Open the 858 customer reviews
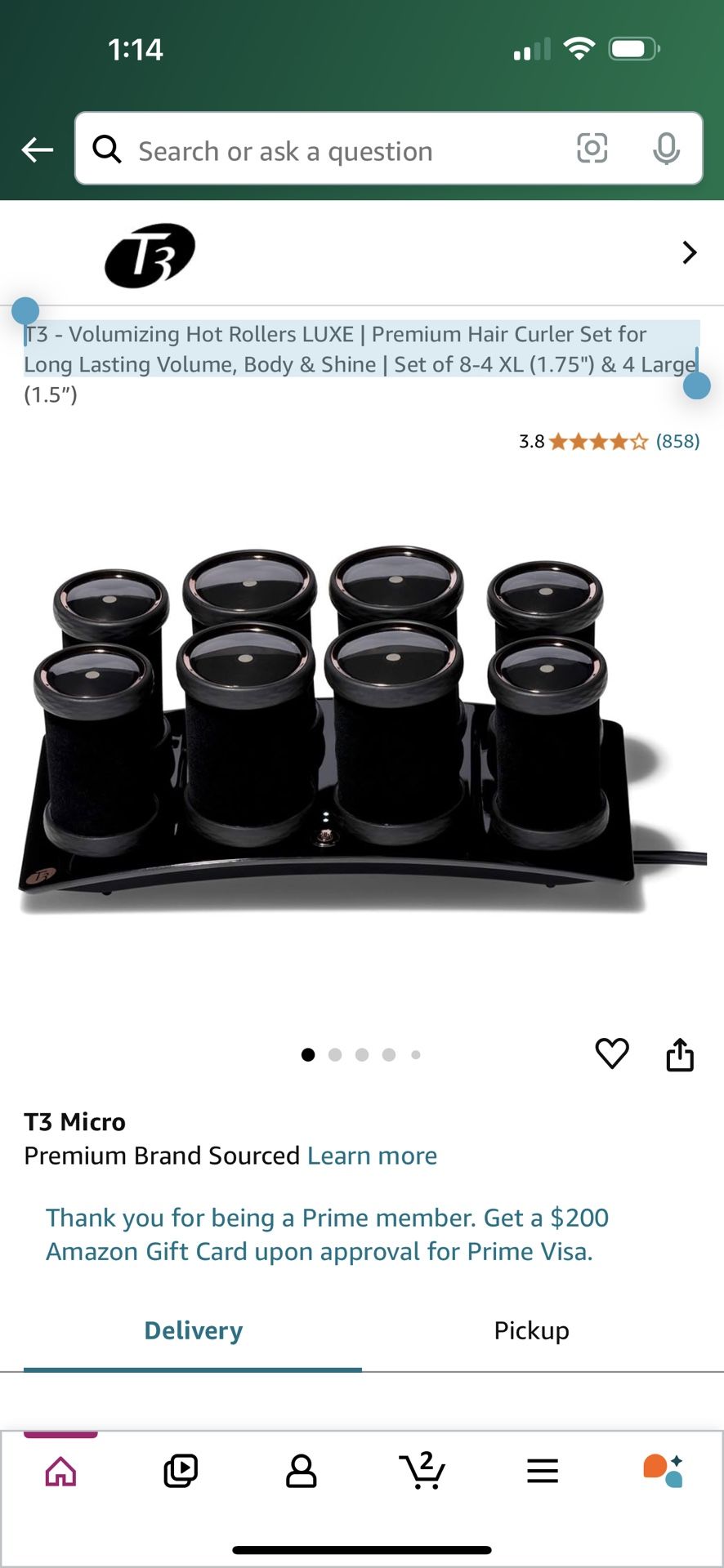724x1568 pixels. point(677,442)
